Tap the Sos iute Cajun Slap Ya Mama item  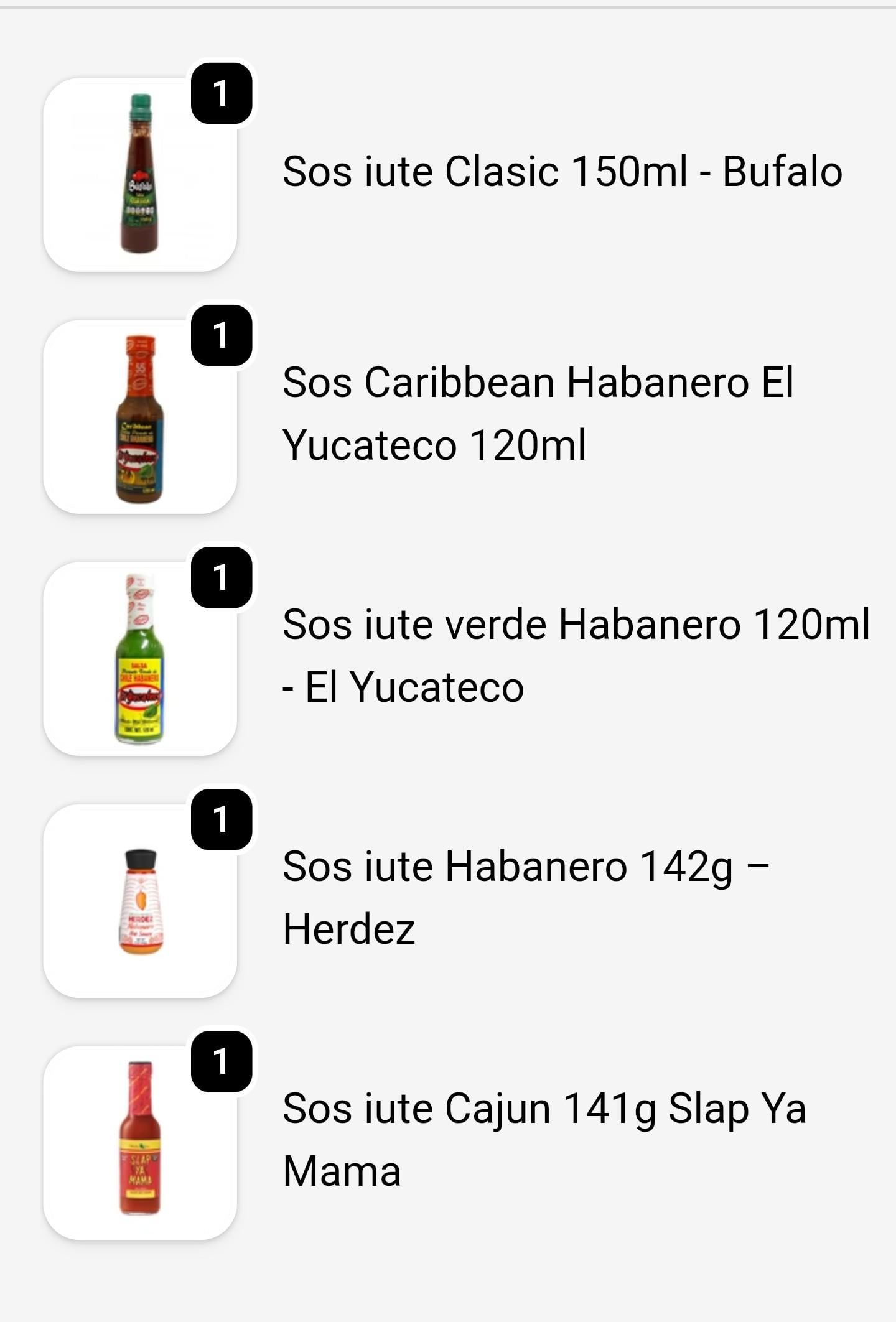point(544,1140)
